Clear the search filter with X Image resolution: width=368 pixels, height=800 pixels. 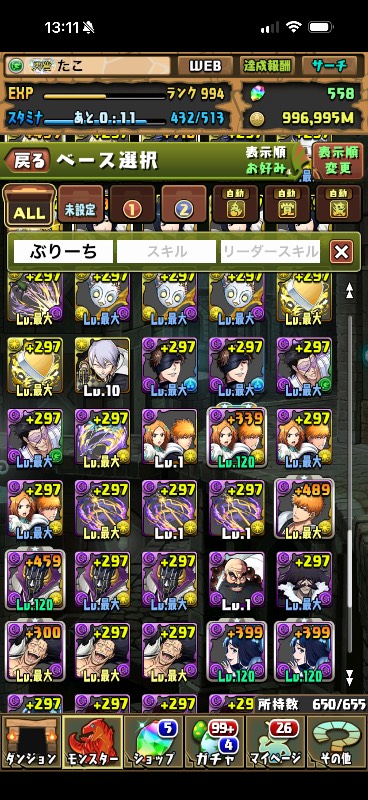pyautogui.click(x=341, y=252)
